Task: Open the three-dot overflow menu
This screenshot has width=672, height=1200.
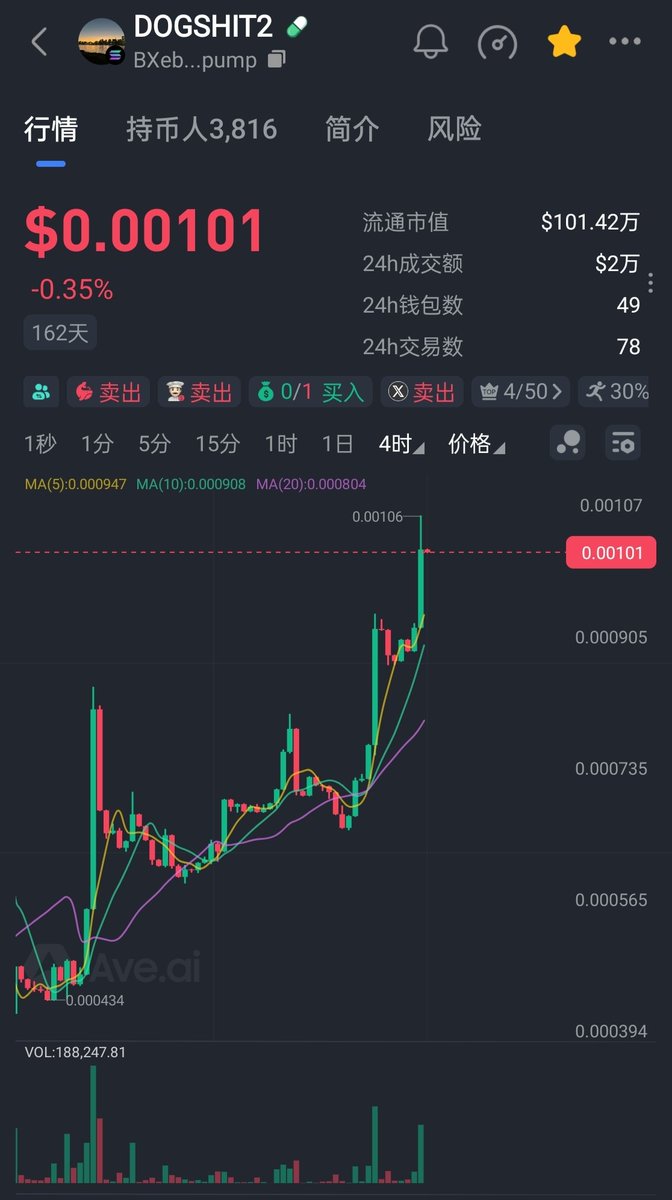Action: (x=625, y=42)
